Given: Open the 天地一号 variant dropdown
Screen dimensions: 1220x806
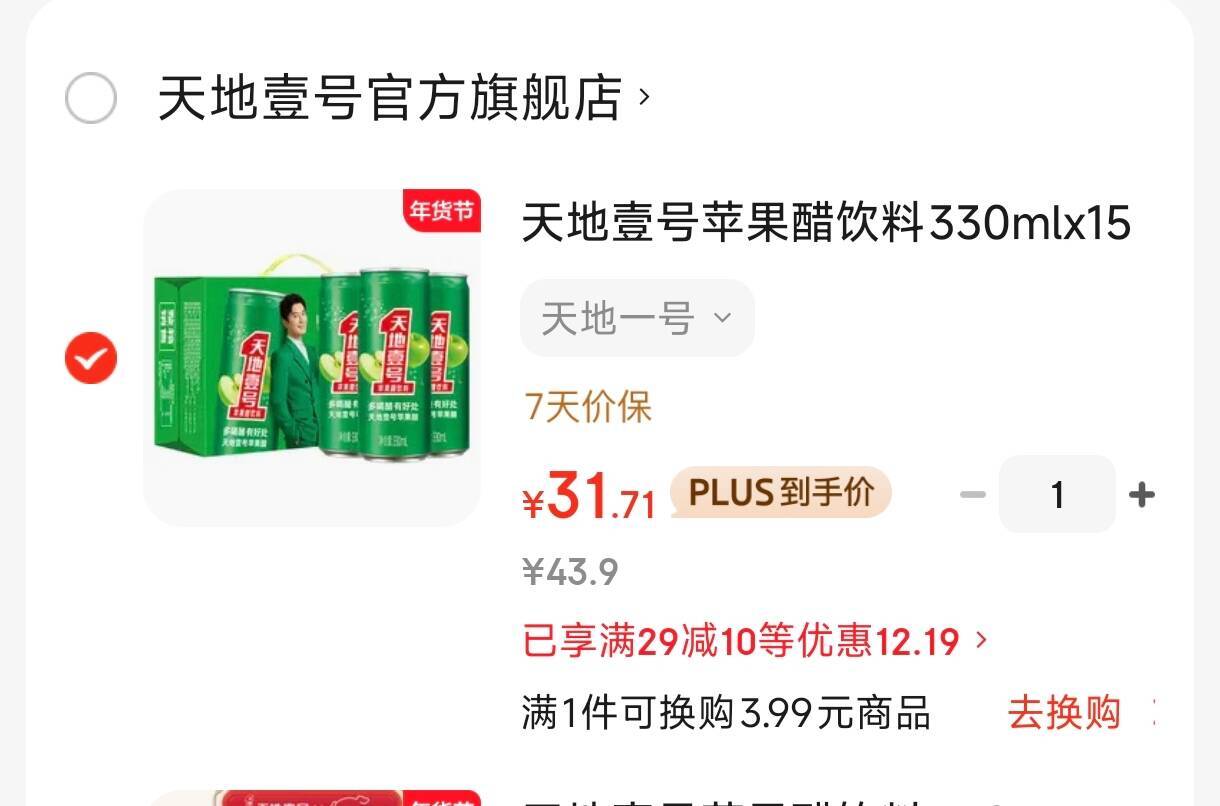Looking at the screenshot, I should click(x=637, y=319).
